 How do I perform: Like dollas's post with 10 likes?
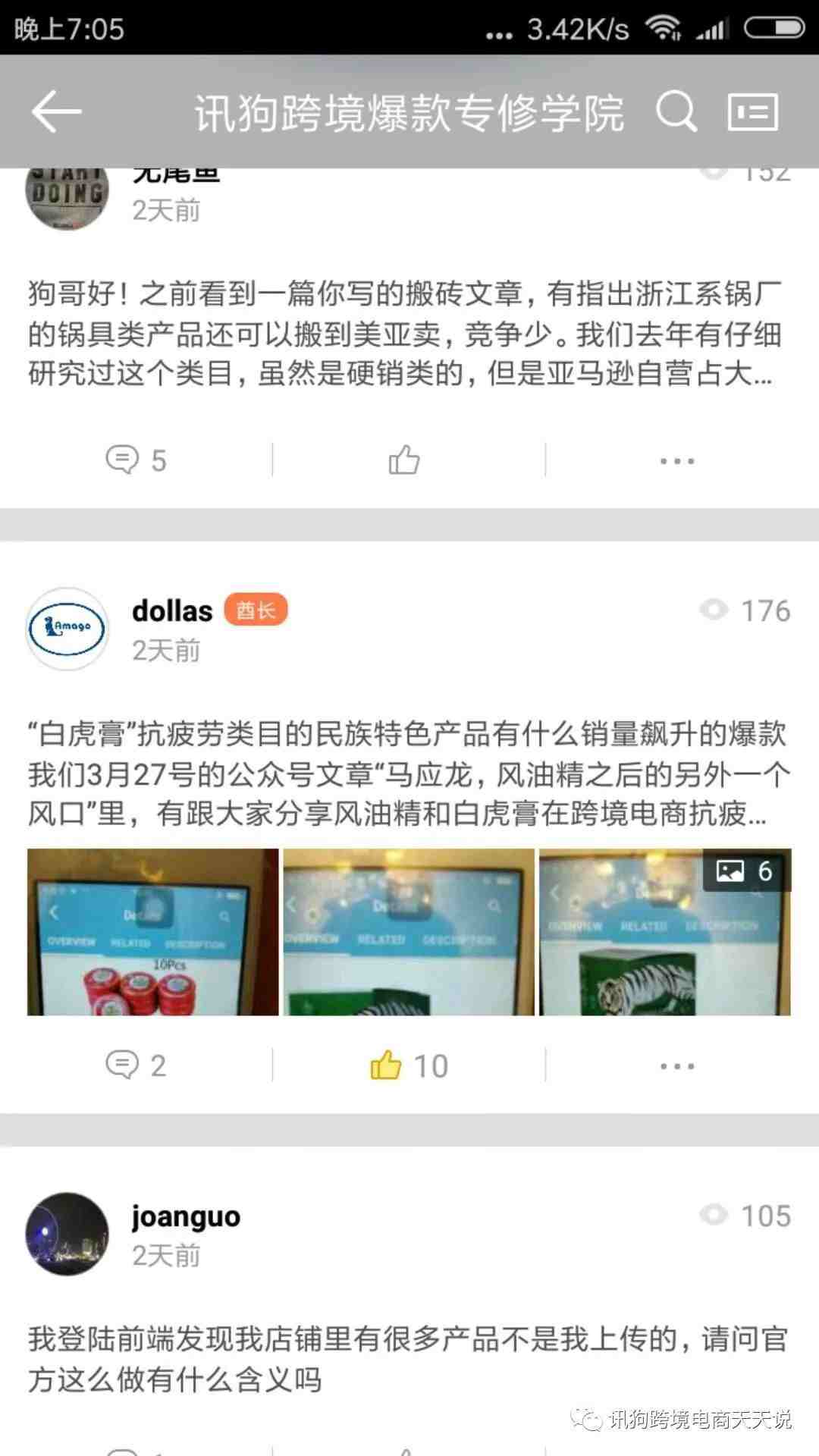(x=408, y=1065)
